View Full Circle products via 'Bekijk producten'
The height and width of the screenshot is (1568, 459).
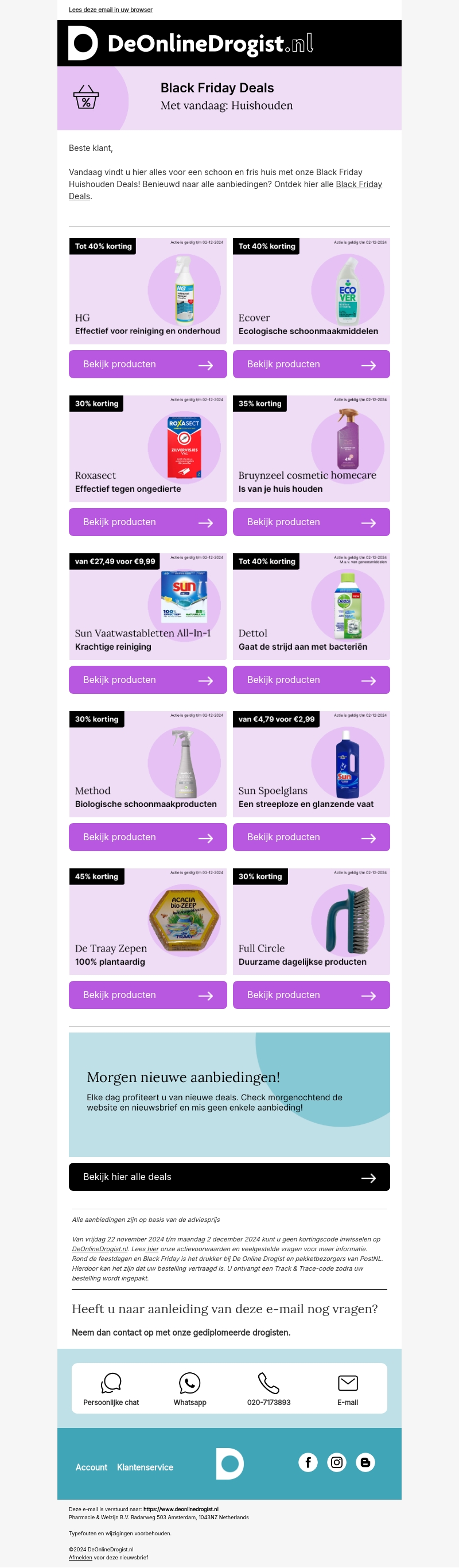click(x=311, y=995)
